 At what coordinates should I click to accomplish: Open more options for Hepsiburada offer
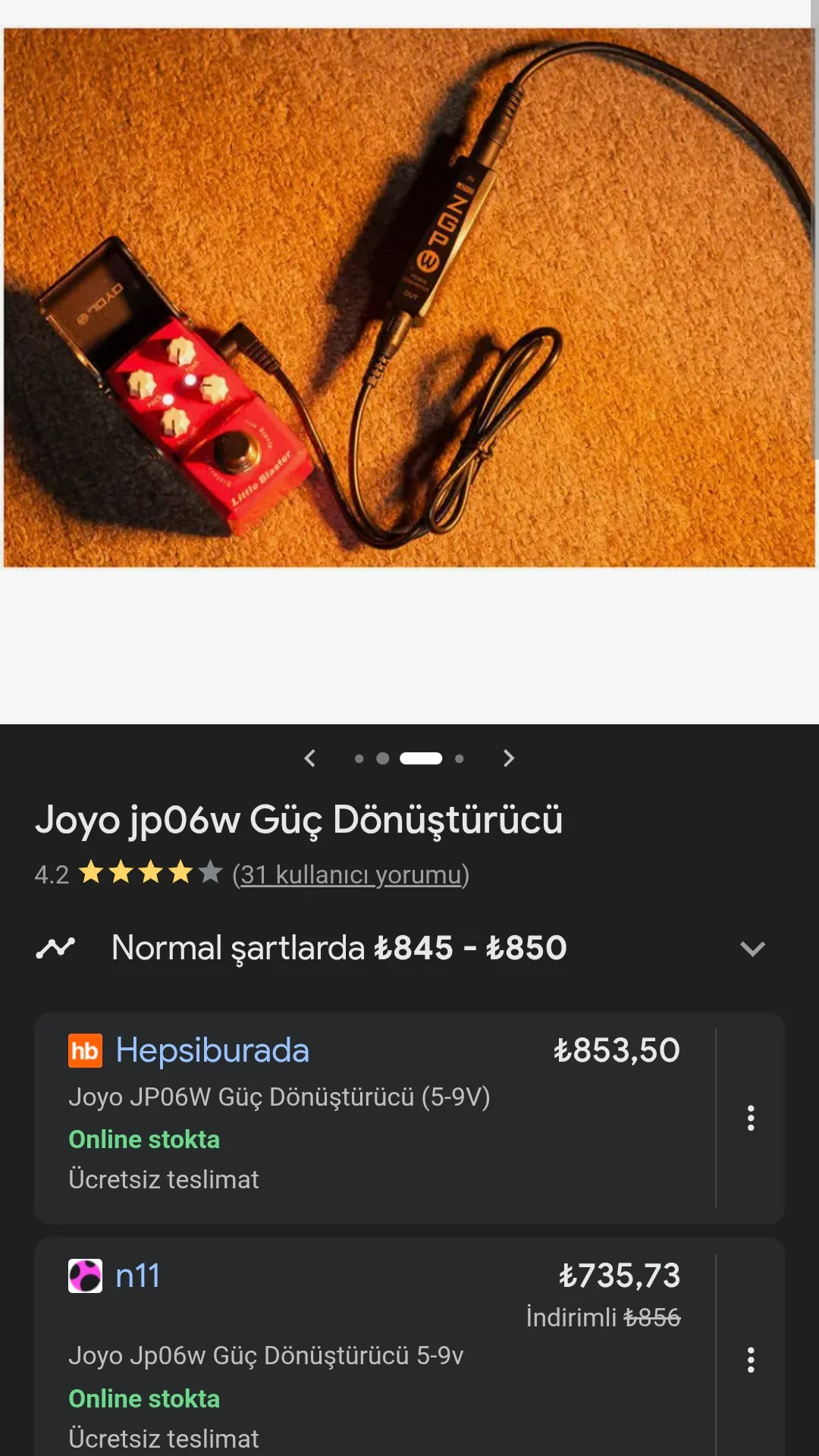751,1118
